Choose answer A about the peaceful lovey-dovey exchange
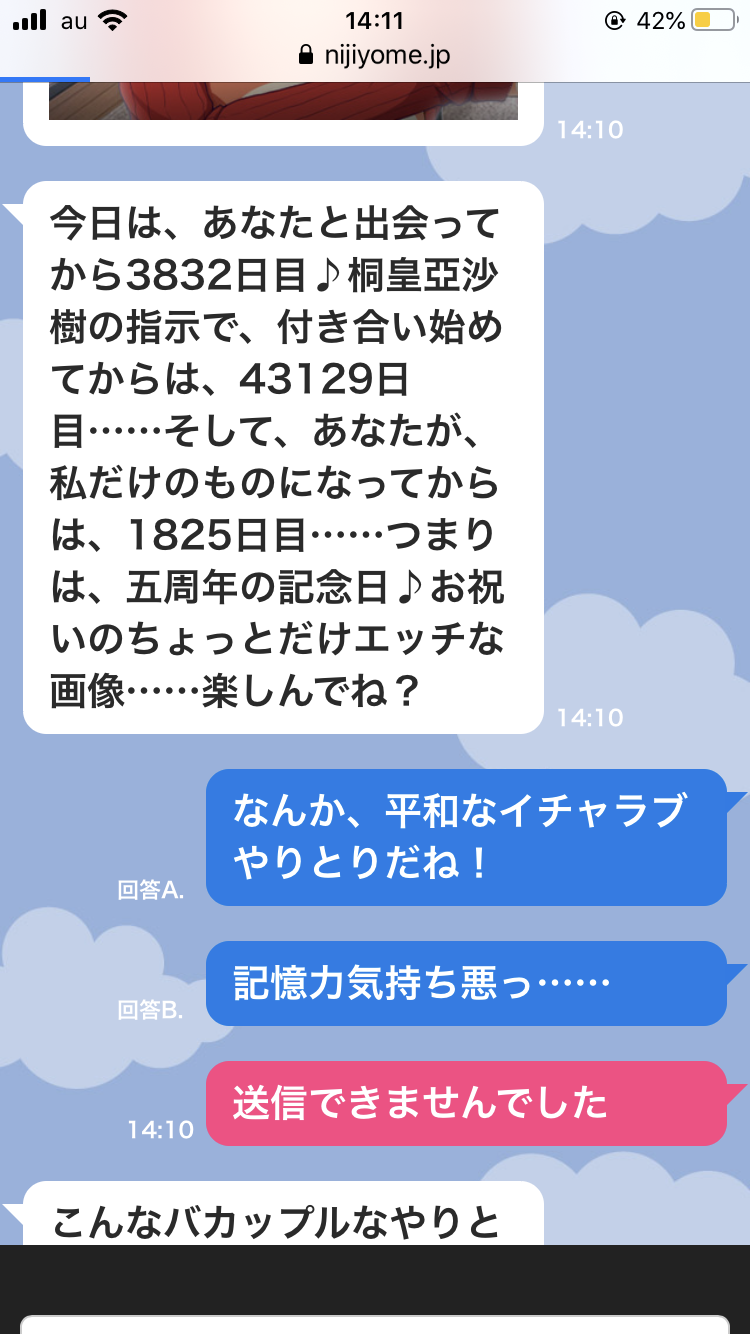 click(465, 837)
